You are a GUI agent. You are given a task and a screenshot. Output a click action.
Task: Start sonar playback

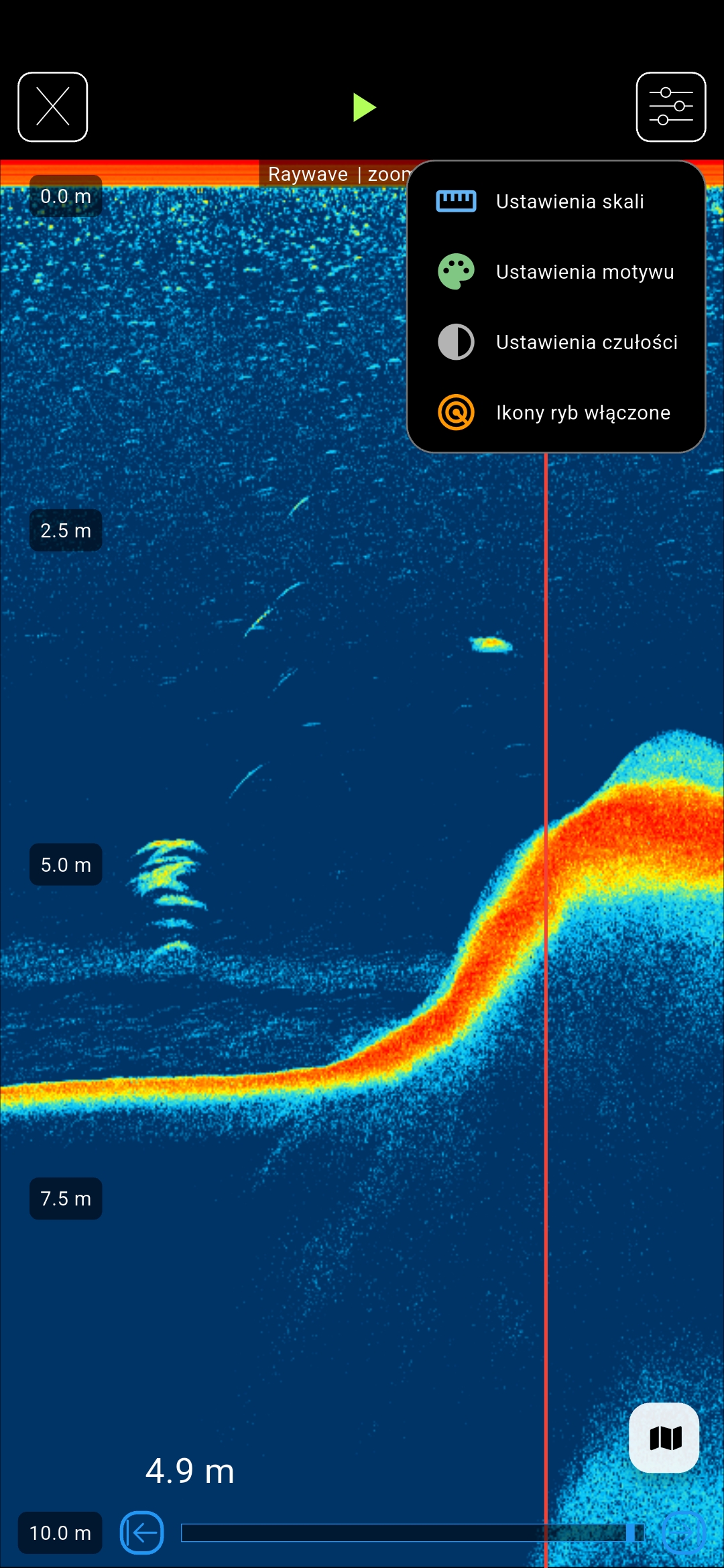point(364,108)
